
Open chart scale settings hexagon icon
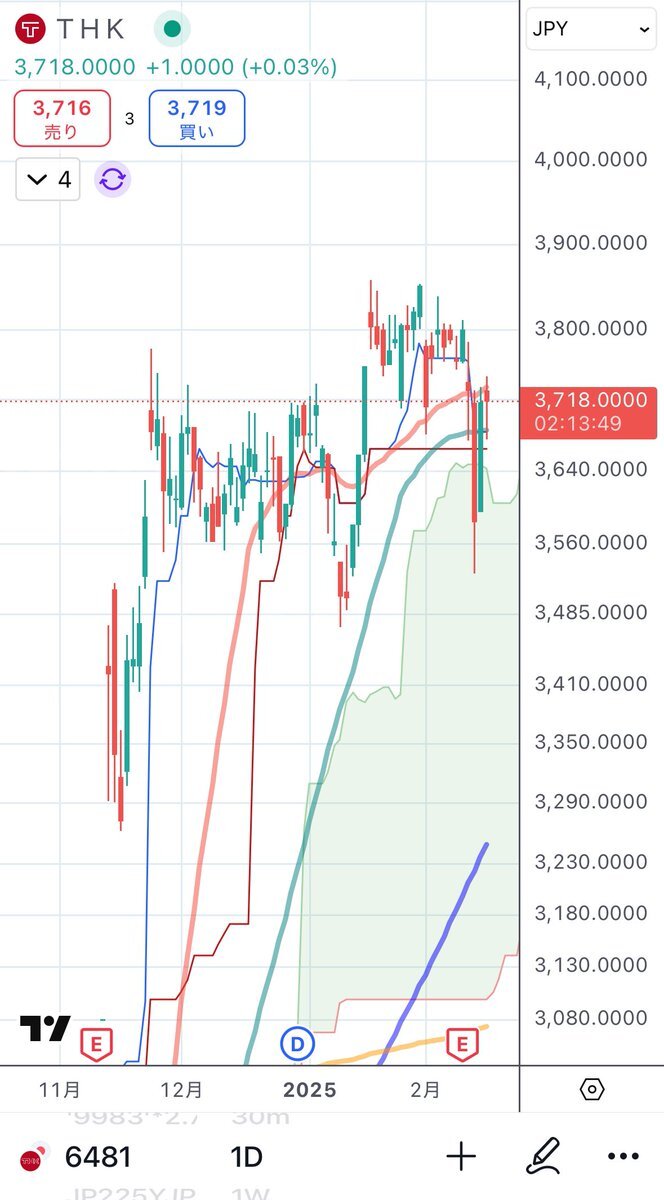pyautogui.click(x=591, y=1089)
